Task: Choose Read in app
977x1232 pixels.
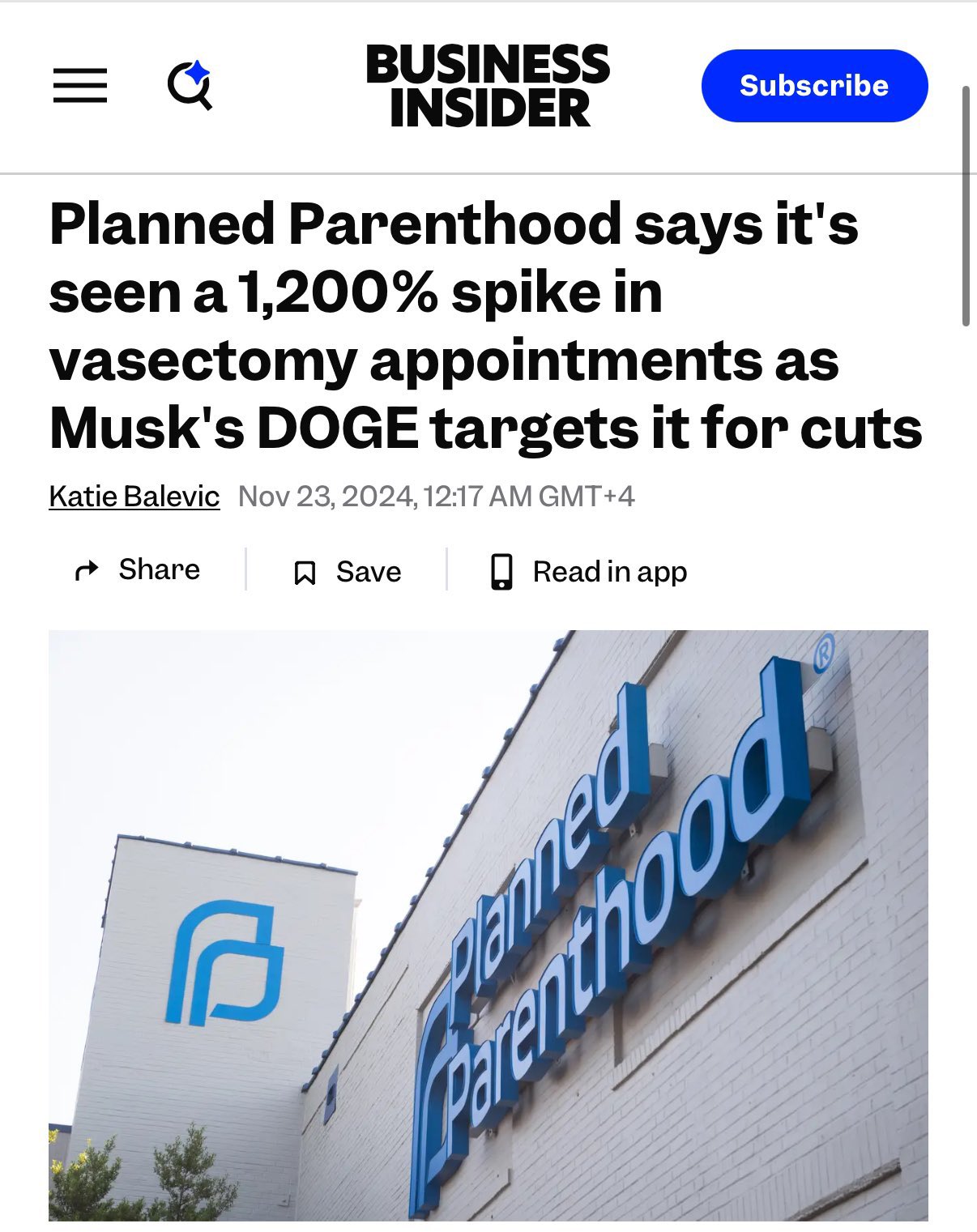Action: [x=589, y=571]
